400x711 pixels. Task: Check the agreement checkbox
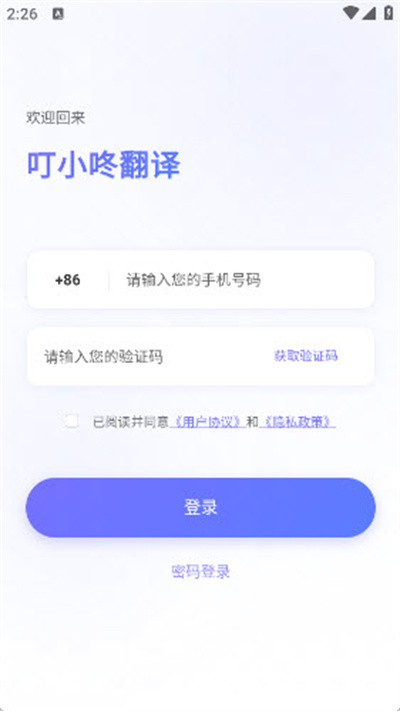[71, 421]
